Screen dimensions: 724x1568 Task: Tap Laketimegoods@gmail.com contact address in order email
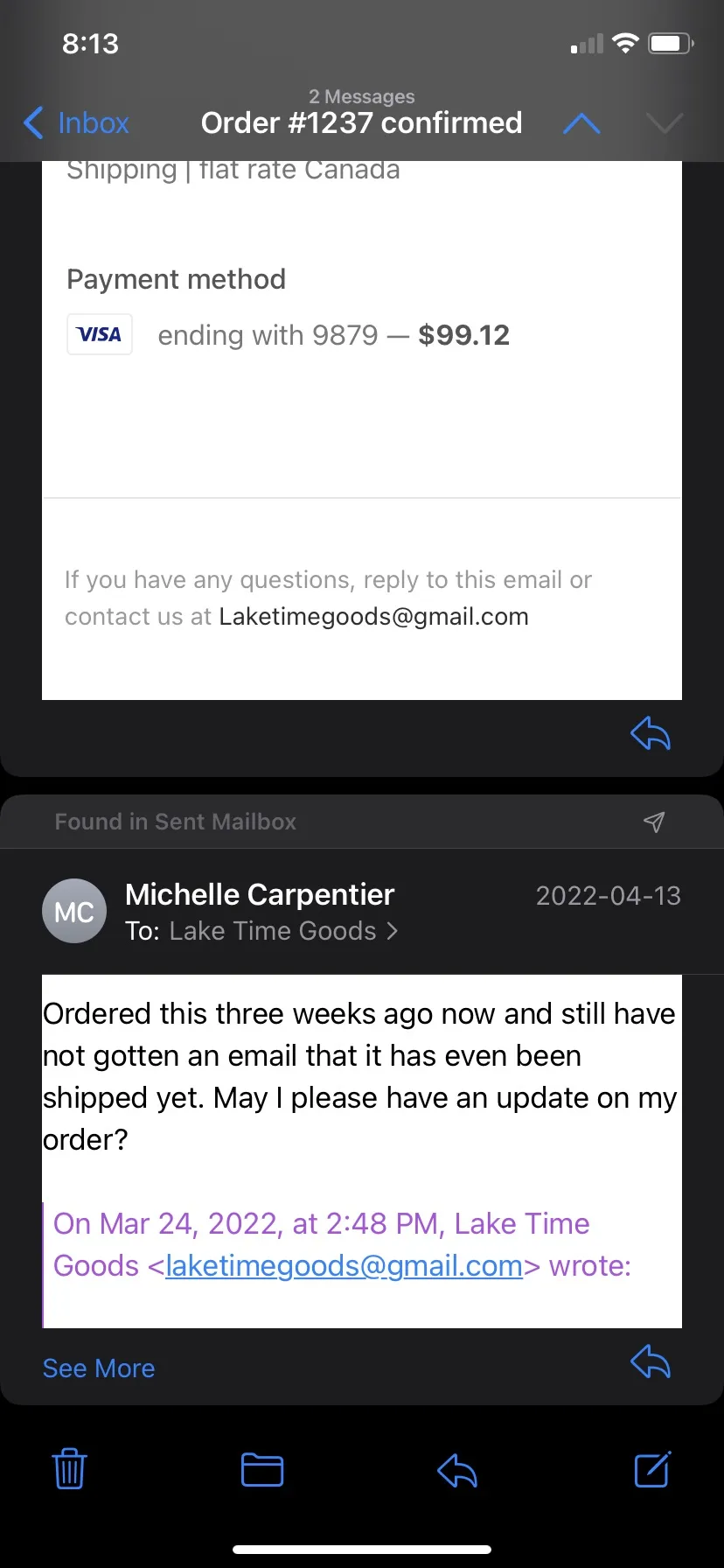(x=373, y=617)
